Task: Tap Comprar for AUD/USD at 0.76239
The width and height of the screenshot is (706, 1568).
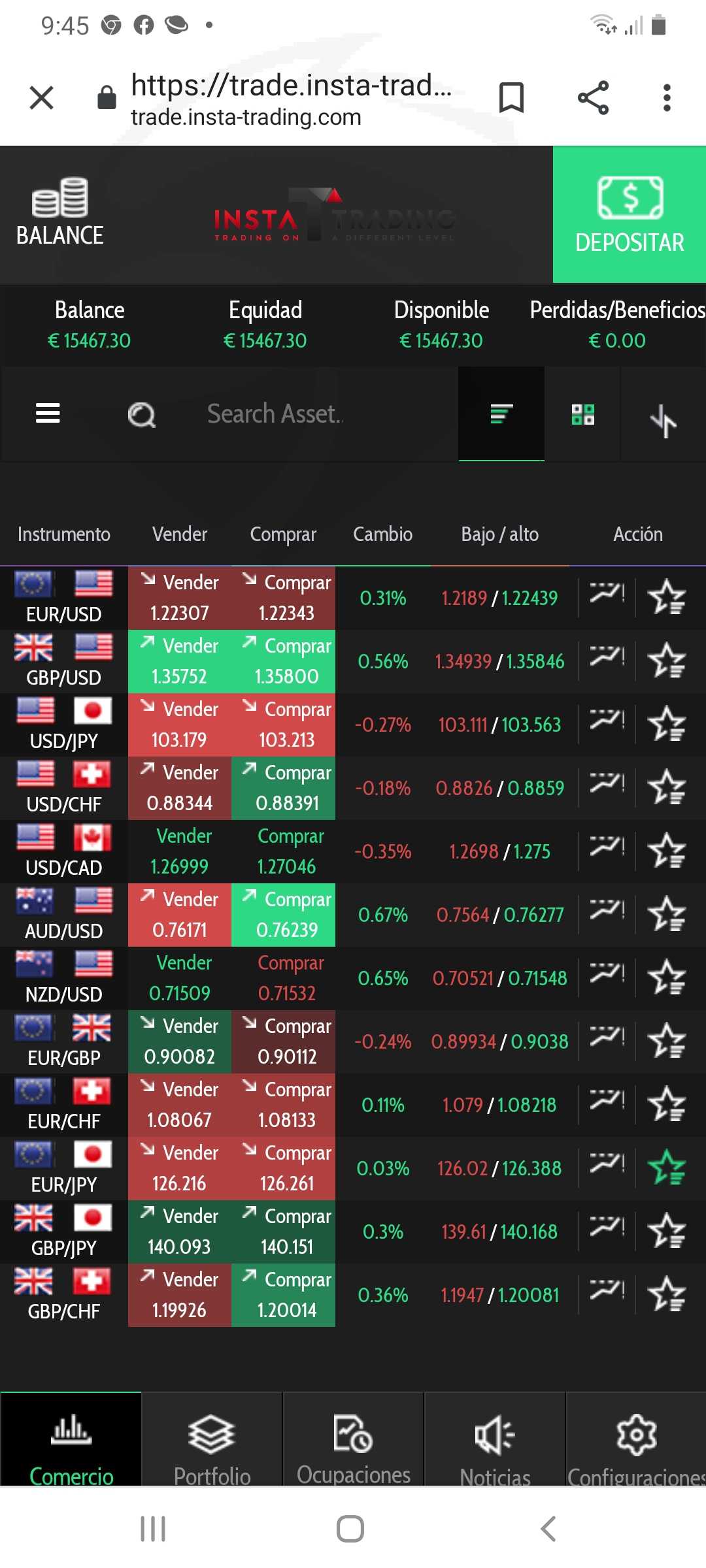Action: [x=284, y=915]
